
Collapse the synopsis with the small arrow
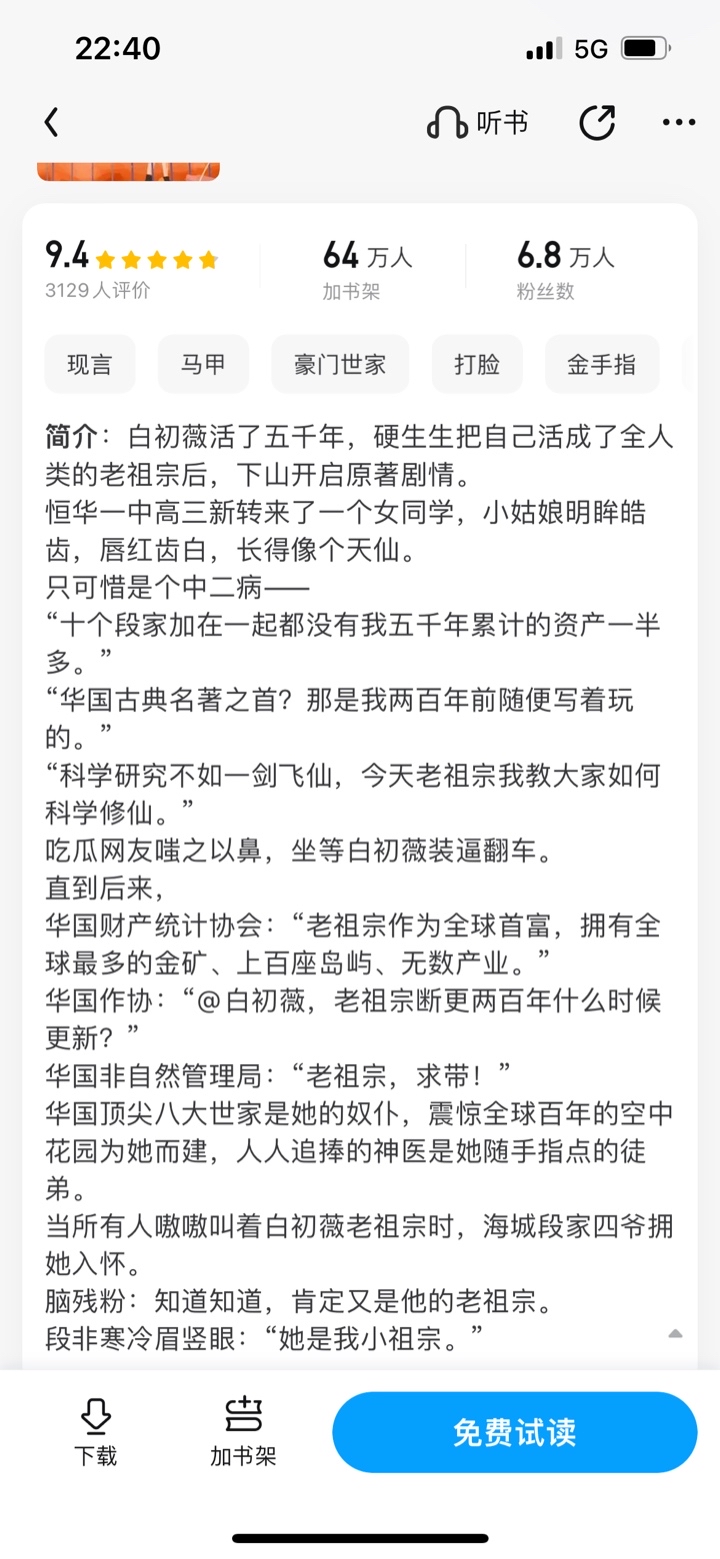point(675,1333)
